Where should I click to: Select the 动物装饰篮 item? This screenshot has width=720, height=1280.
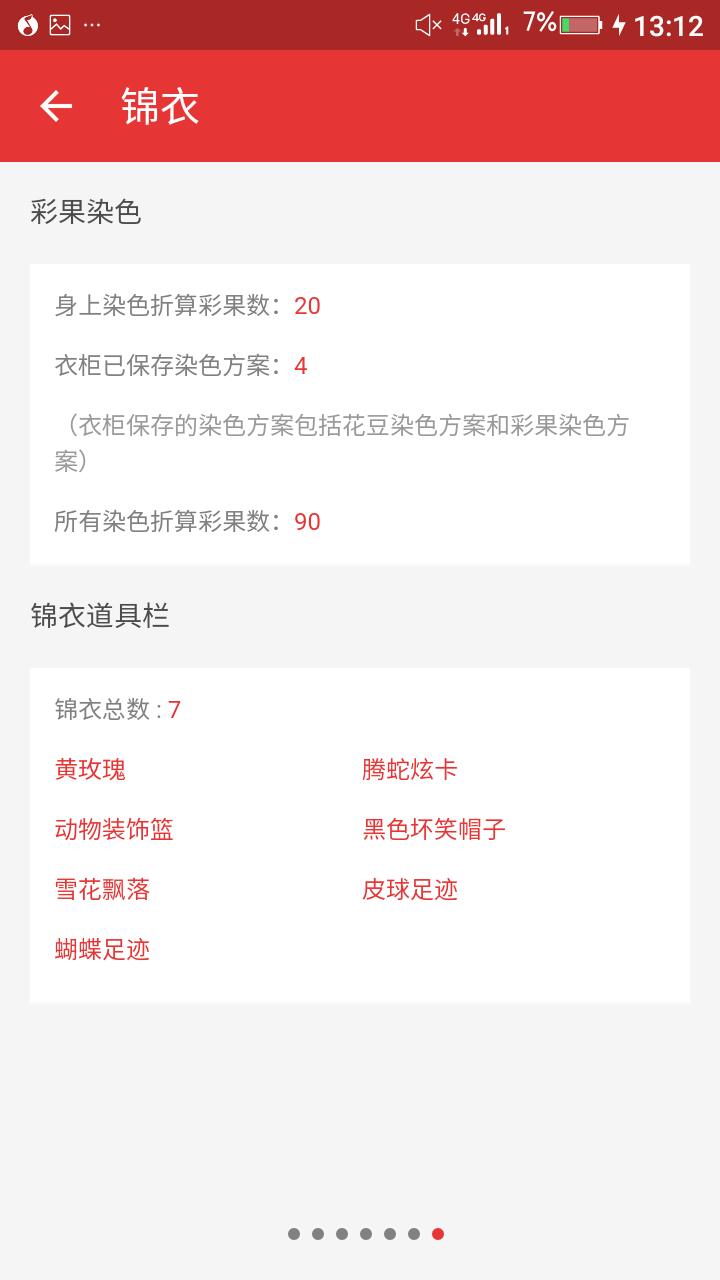click(114, 829)
